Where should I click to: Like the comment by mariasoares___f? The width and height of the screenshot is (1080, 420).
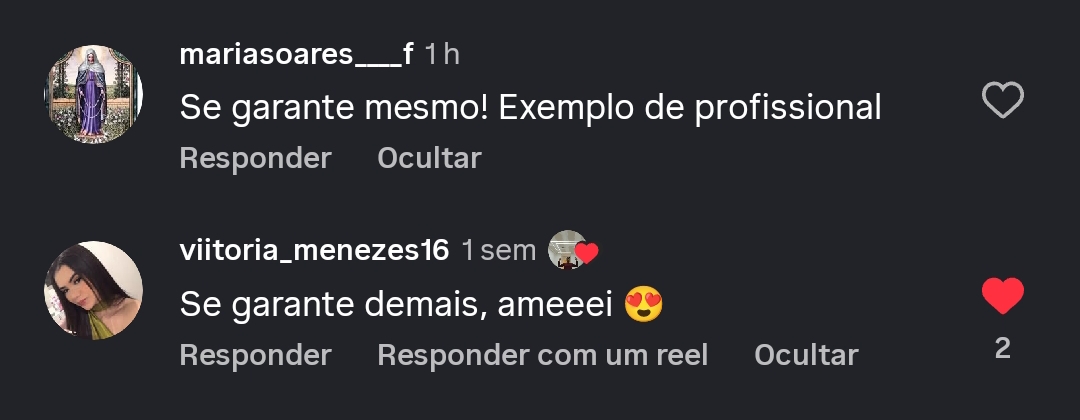tap(1002, 101)
